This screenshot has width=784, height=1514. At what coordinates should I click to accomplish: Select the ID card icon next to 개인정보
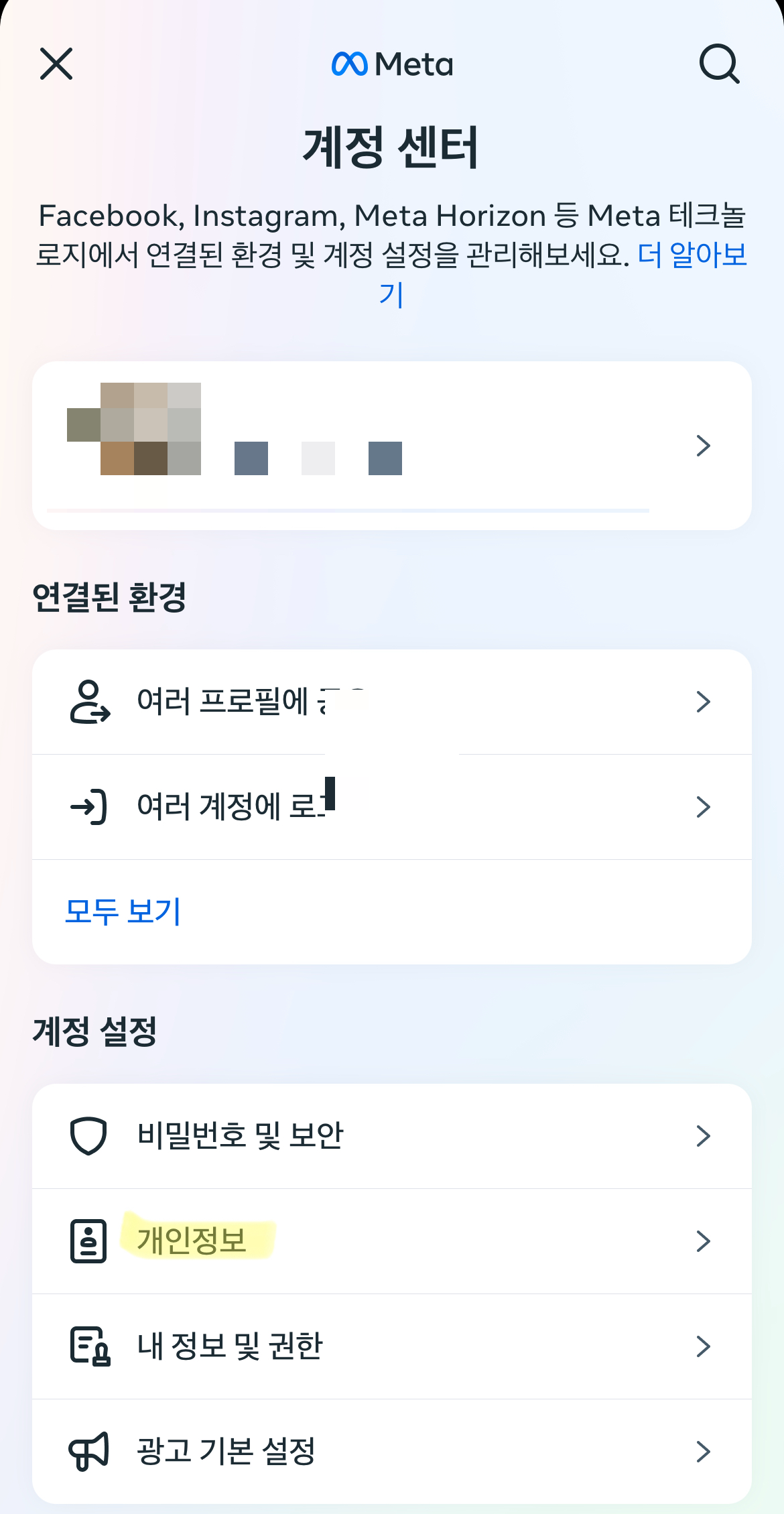(89, 1241)
